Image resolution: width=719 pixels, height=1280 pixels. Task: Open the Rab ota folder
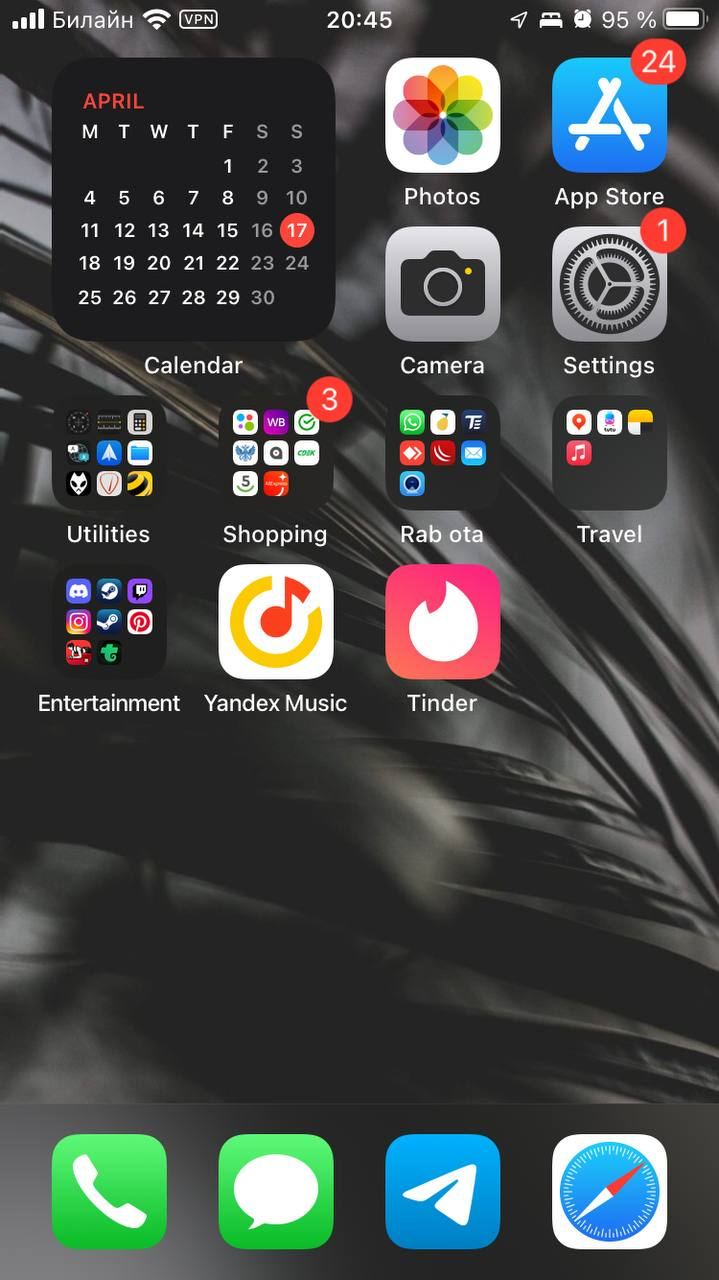click(442, 453)
